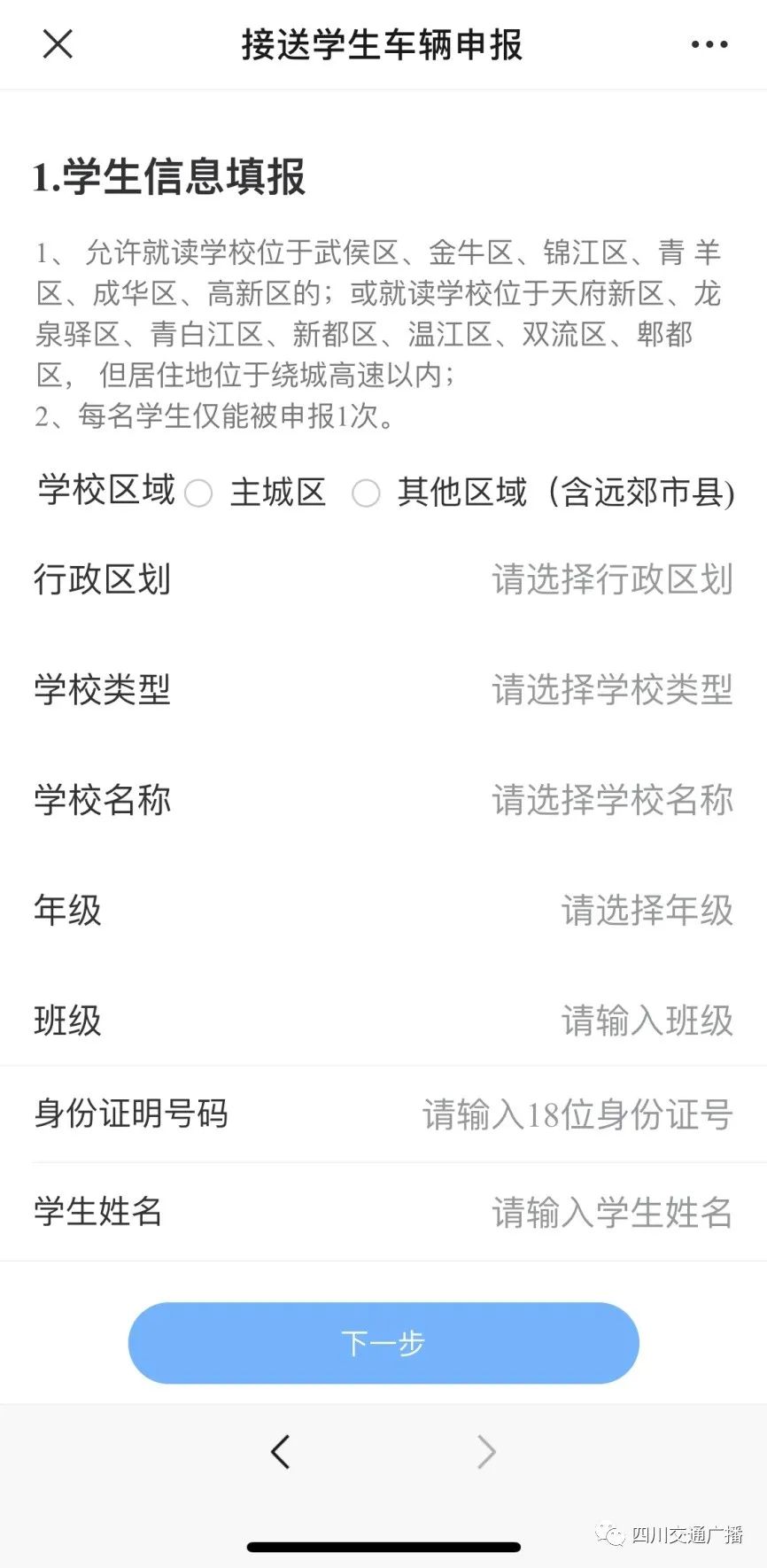Open the 行政区划 selector

[611, 580]
